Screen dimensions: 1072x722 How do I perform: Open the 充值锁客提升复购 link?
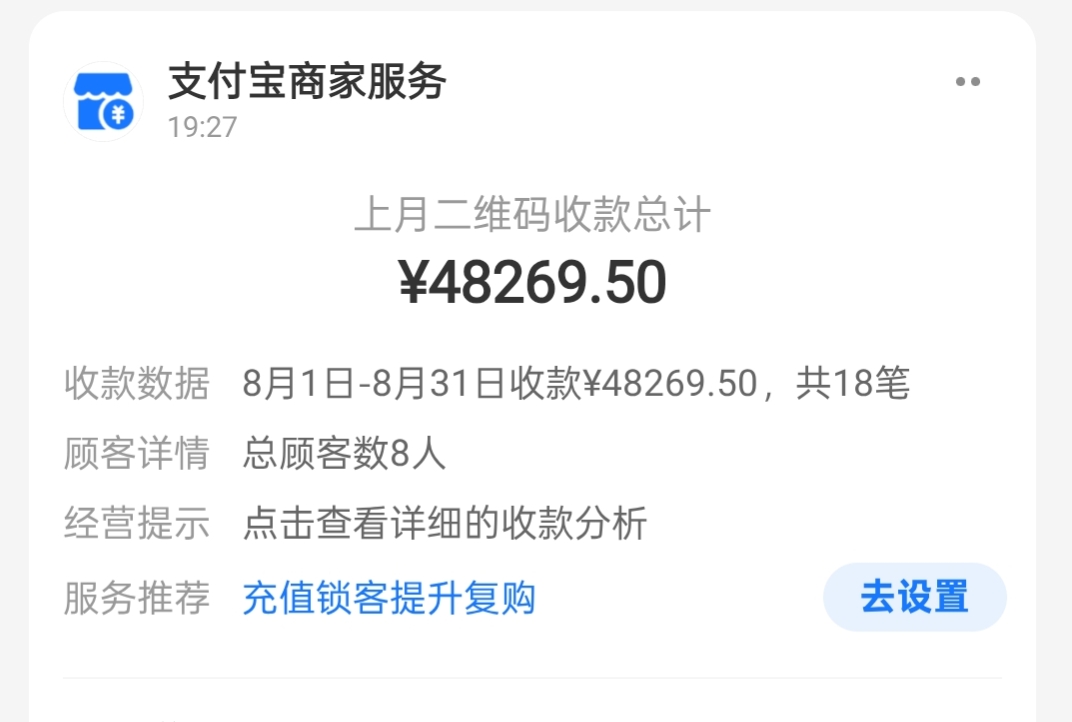coord(389,598)
